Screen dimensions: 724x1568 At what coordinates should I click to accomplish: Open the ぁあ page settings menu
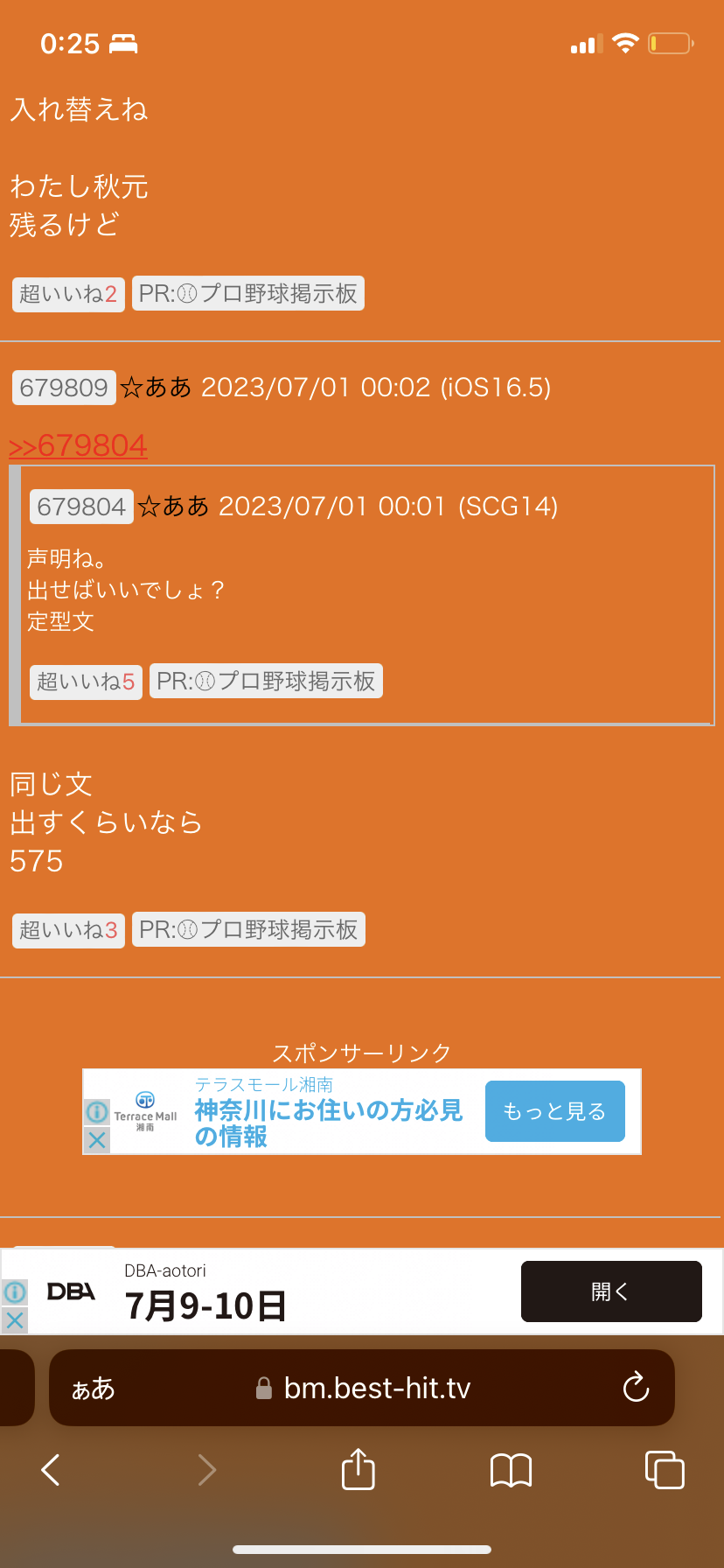point(93,1389)
